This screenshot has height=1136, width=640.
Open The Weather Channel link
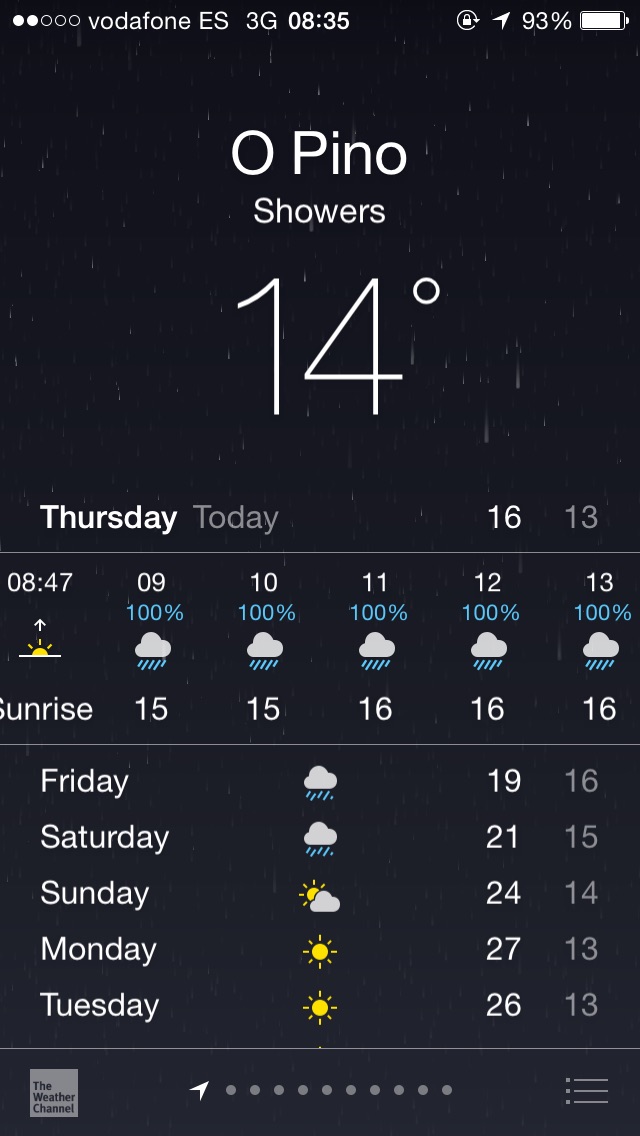[x=53, y=1093]
